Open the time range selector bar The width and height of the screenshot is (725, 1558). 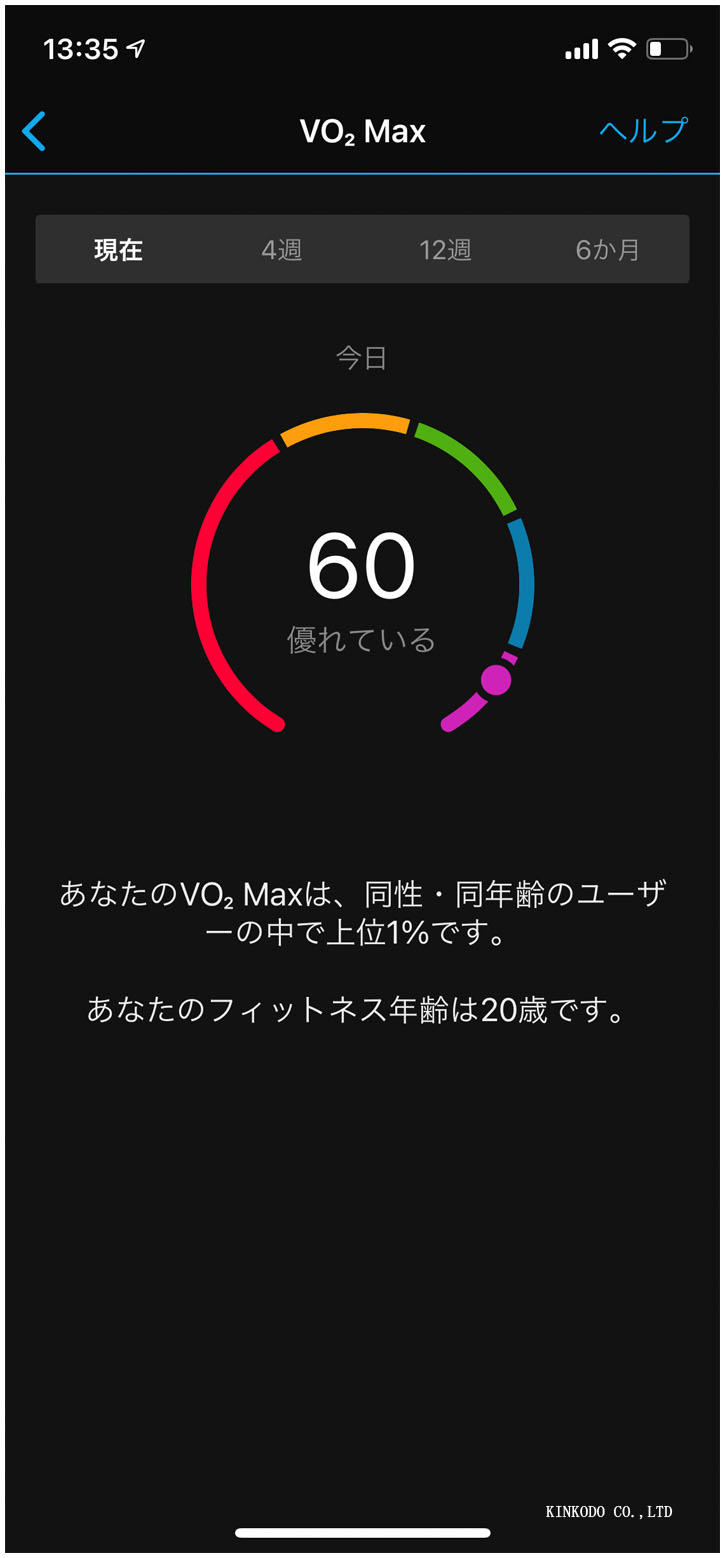pos(362,251)
